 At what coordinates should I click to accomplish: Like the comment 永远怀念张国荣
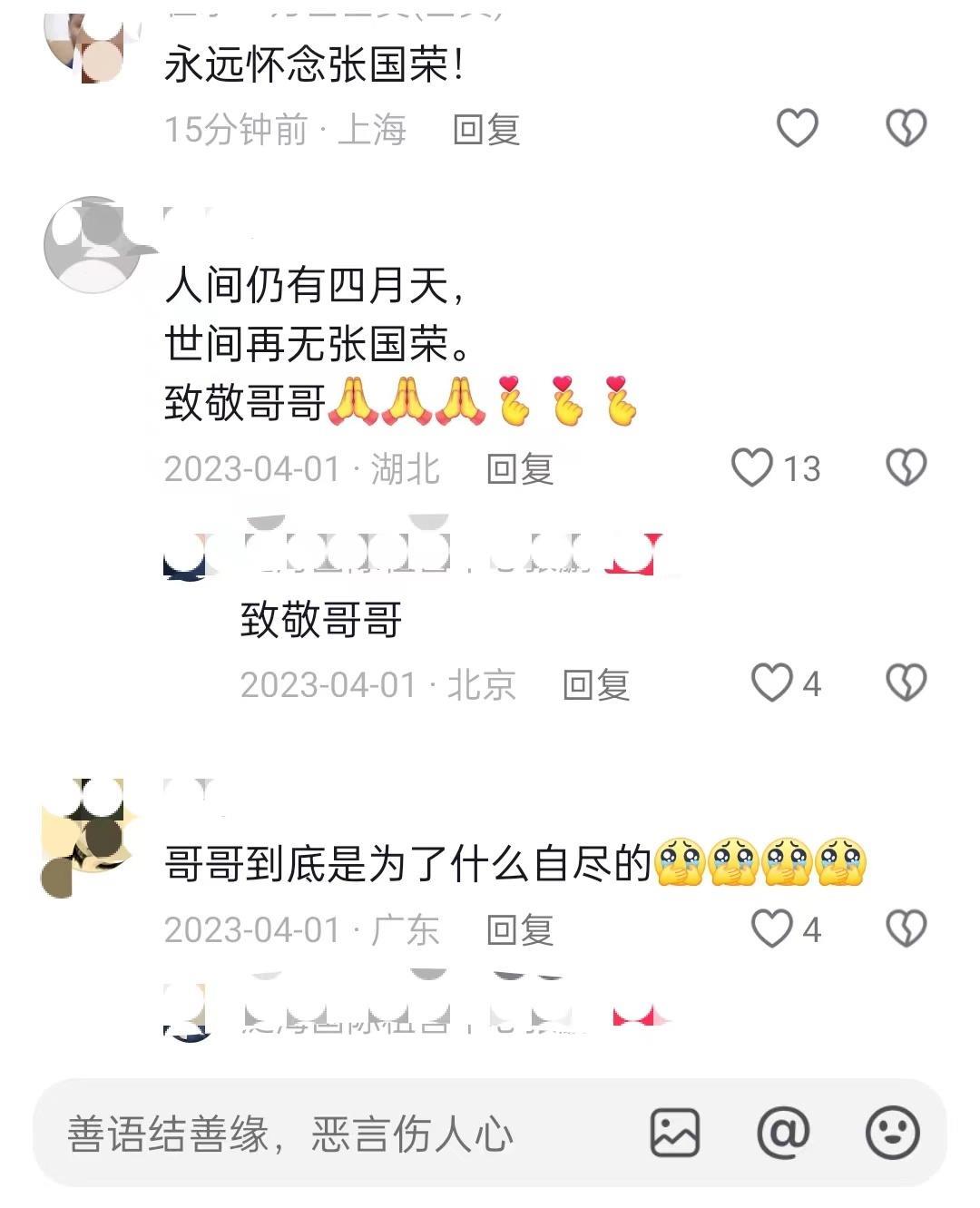(798, 128)
